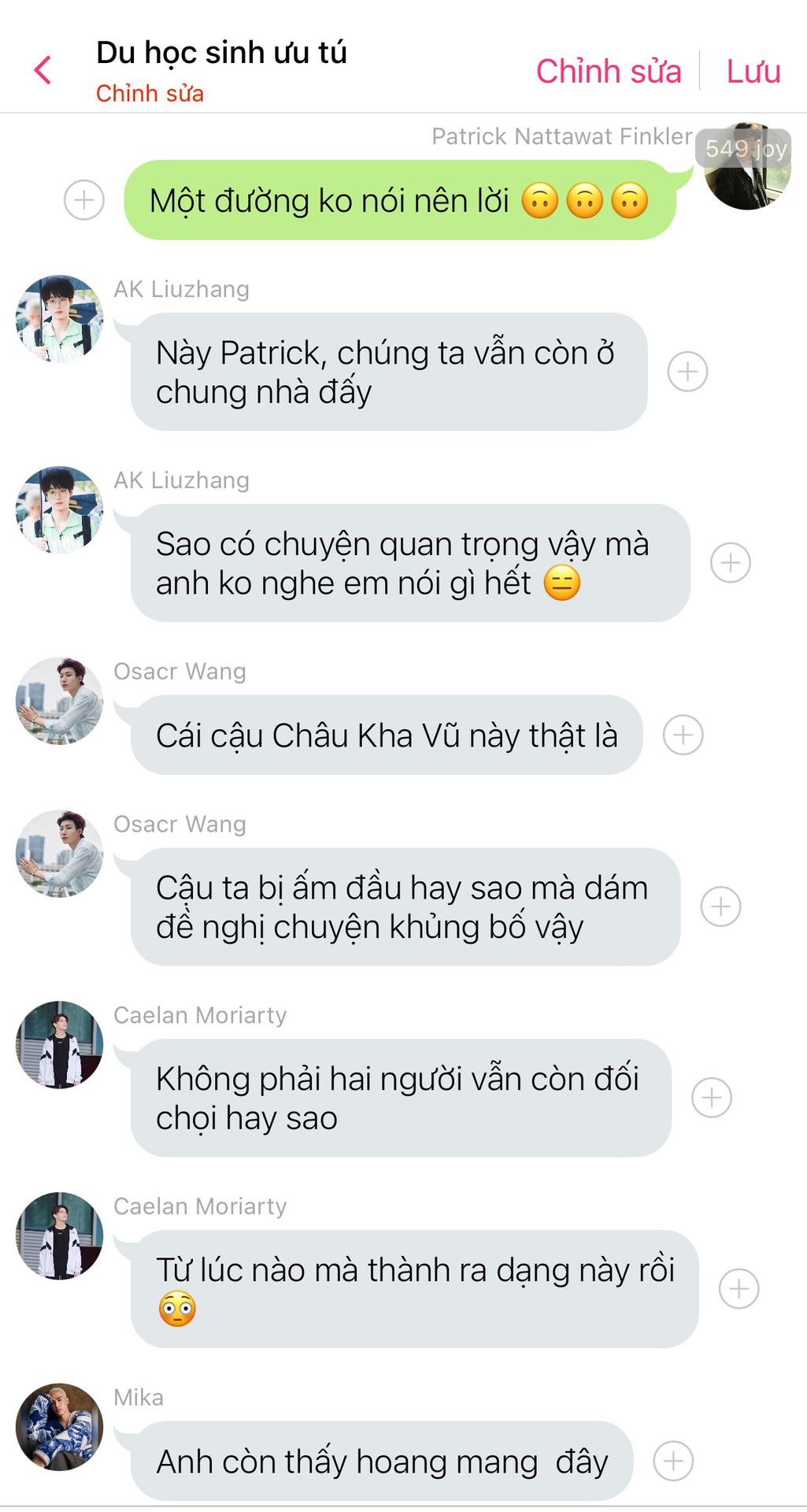Tap Chỉnh sửa in the top bar
The width and height of the screenshot is (807, 1512).
tap(608, 71)
